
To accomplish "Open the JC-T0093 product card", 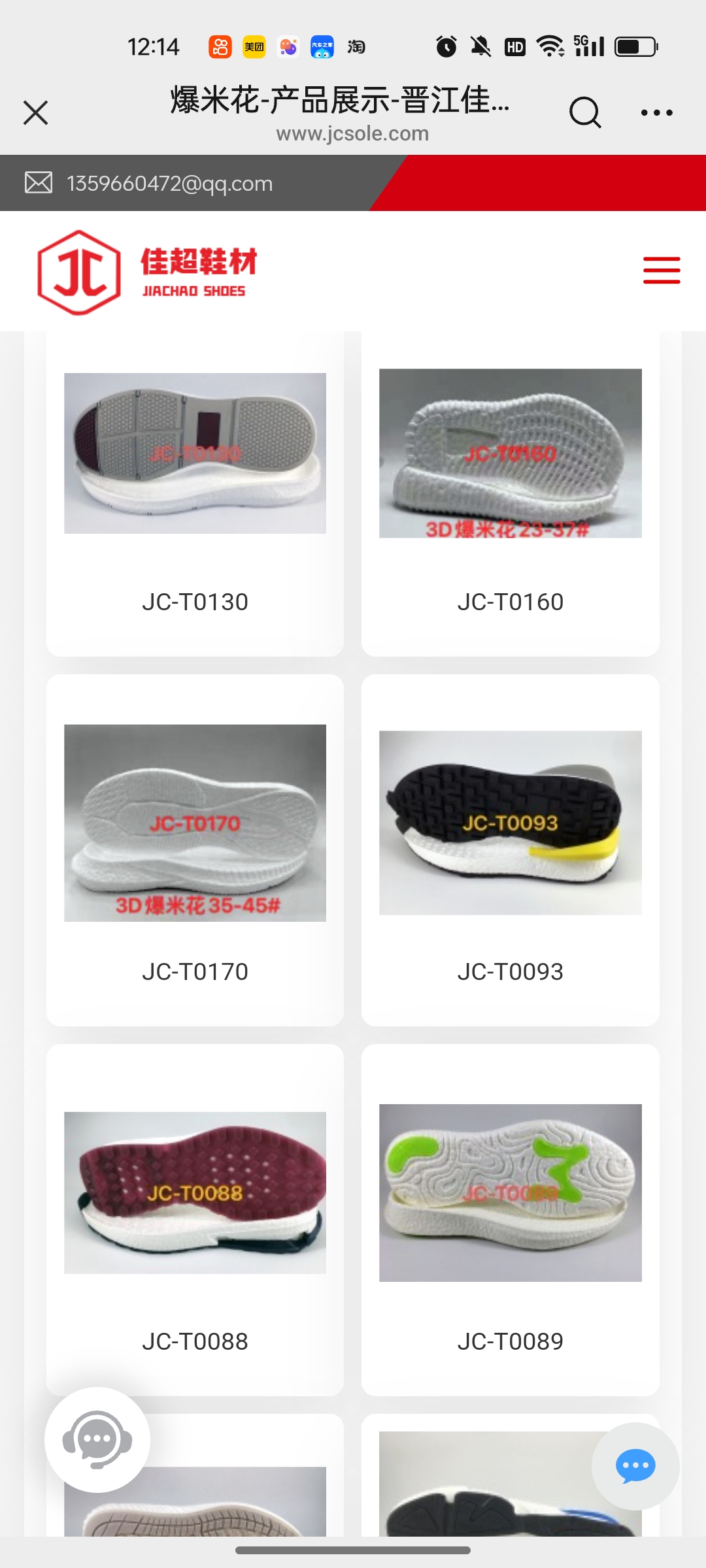I will [x=510, y=849].
